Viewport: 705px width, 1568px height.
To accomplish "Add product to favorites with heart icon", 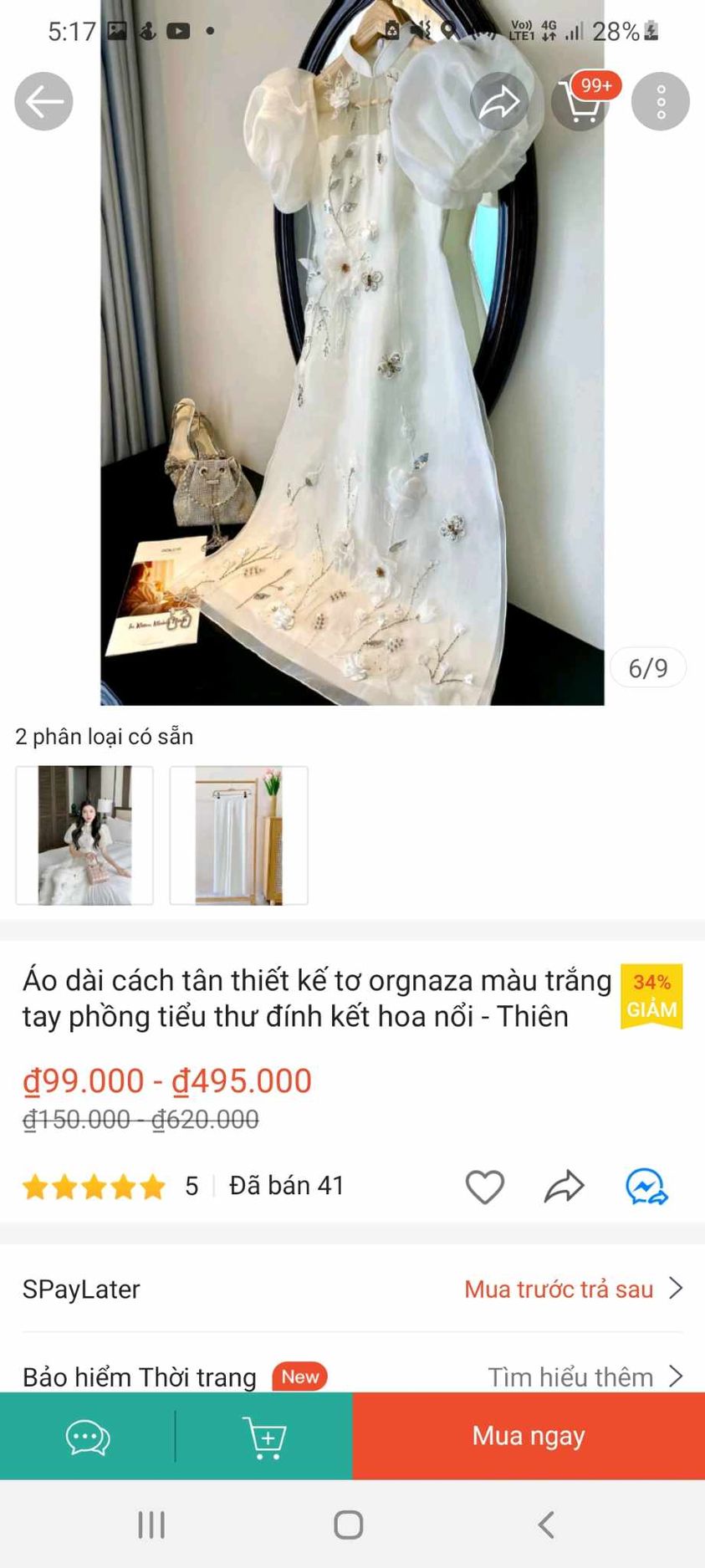I will pyautogui.click(x=484, y=1186).
